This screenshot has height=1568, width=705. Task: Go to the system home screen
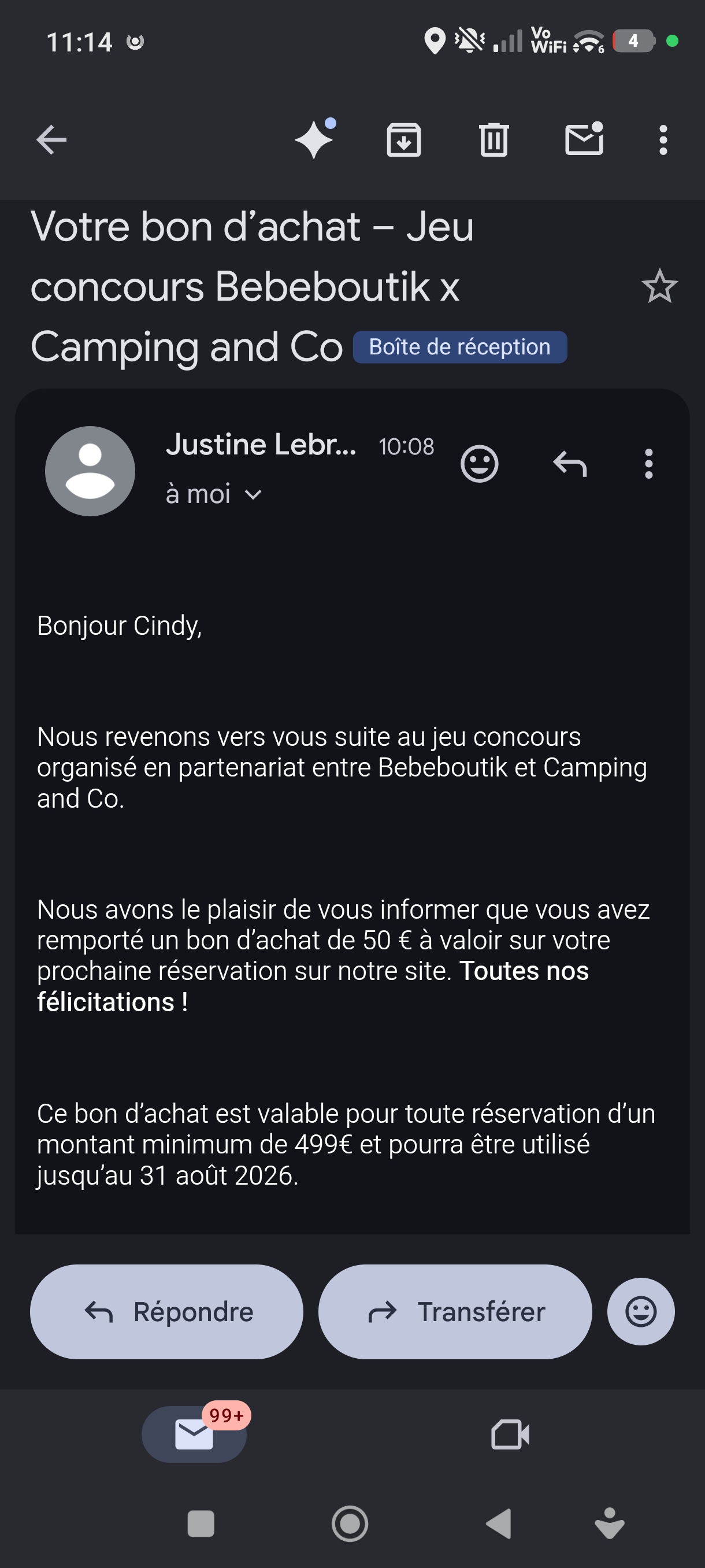coord(350,1524)
